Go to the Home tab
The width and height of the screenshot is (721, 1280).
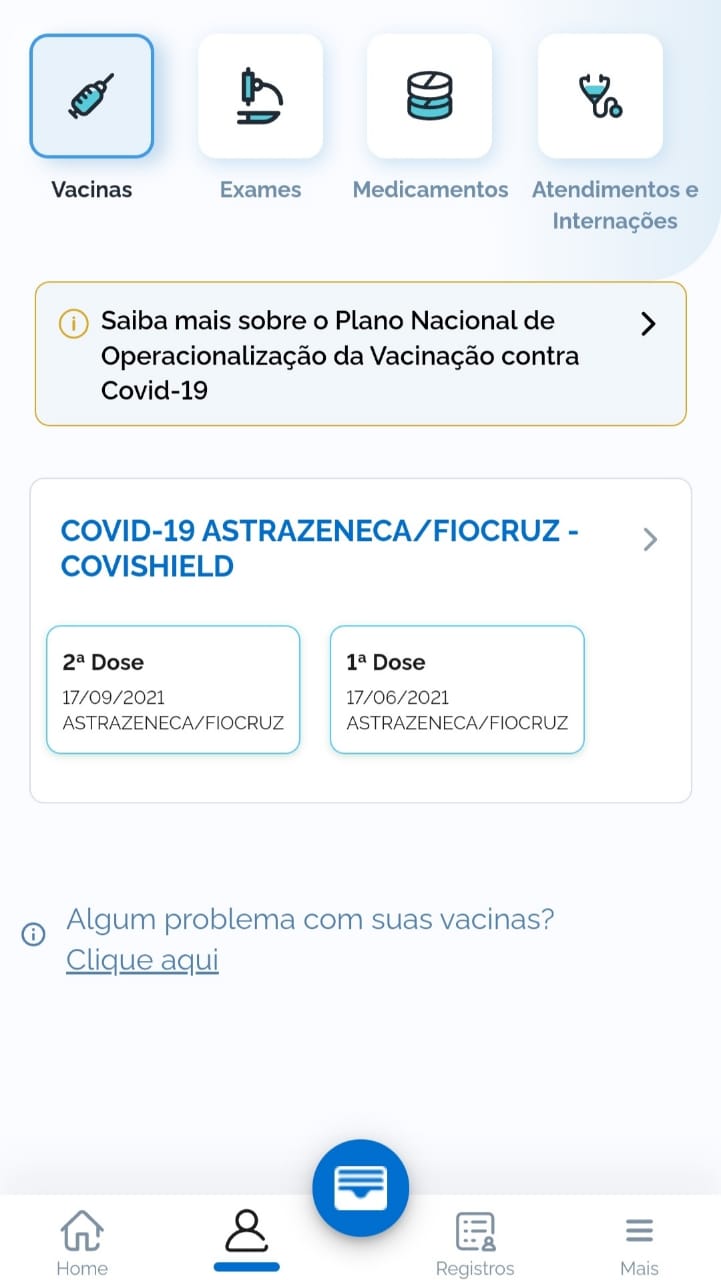pyautogui.click(x=82, y=1242)
